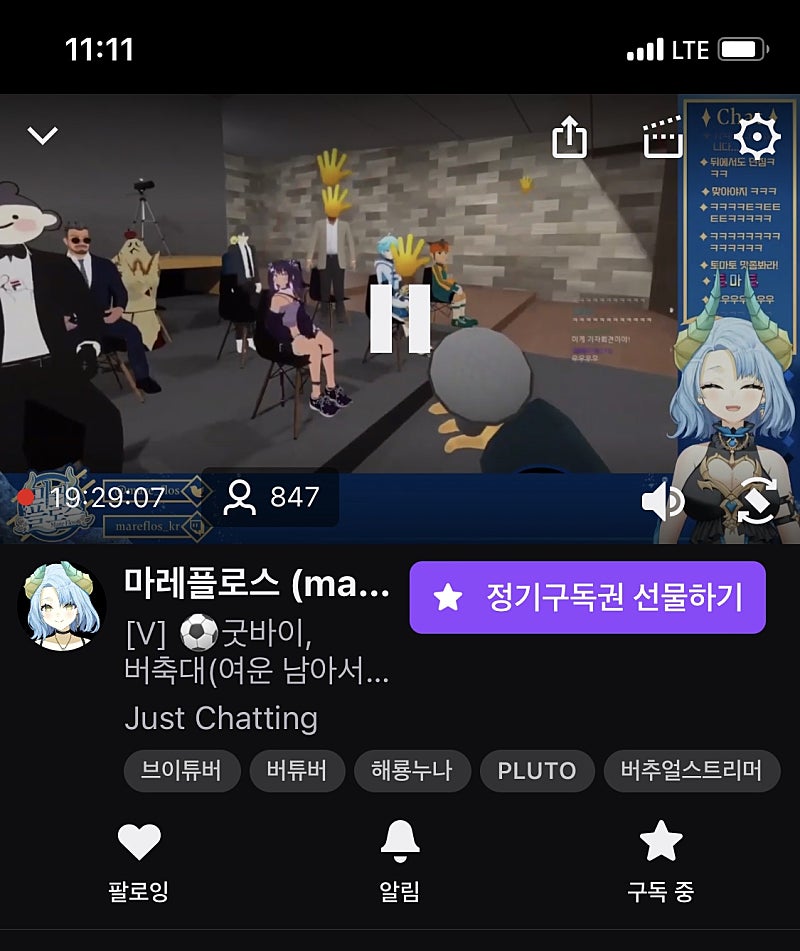Collapse the video player with the down chevron
This screenshot has width=800, height=951.
(x=43, y=135)
